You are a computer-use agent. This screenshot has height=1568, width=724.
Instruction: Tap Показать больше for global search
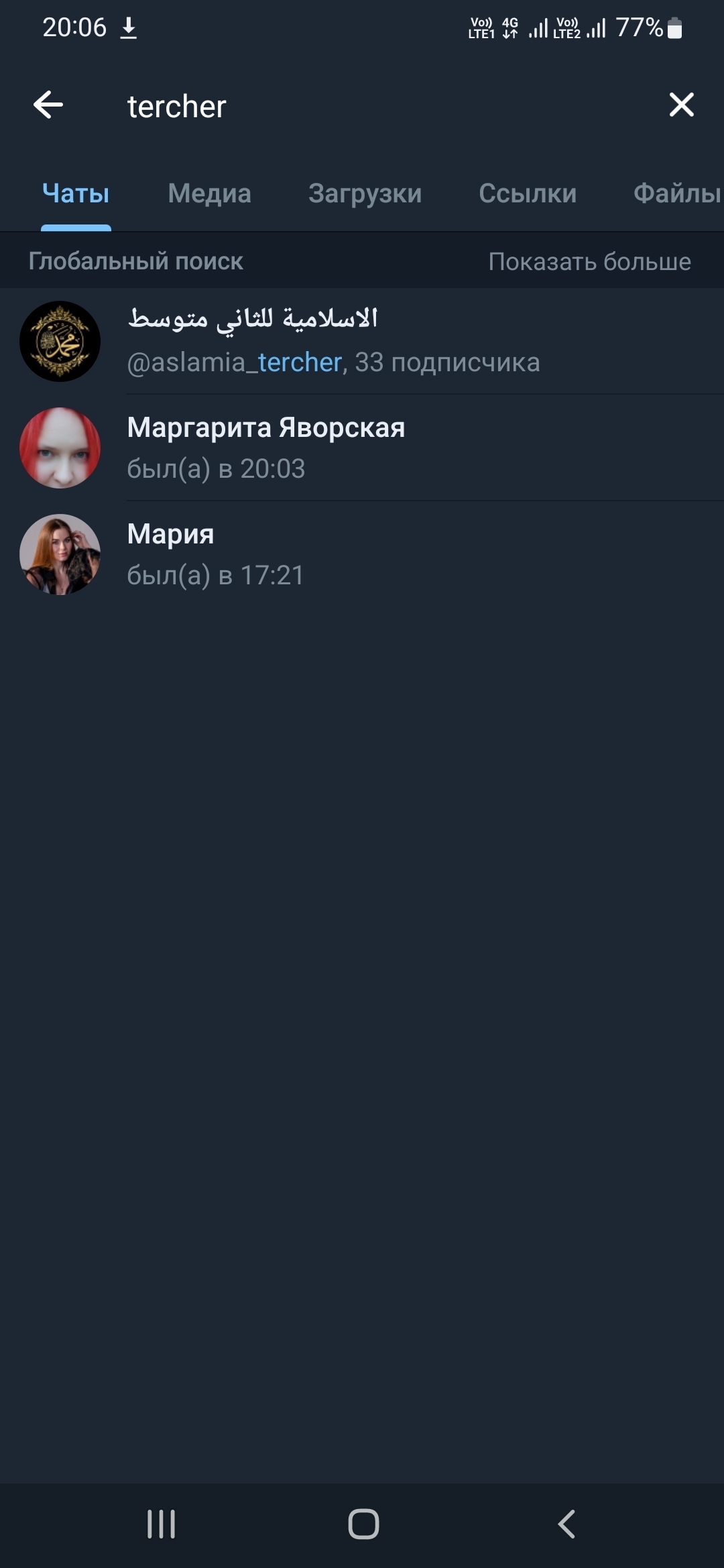point(589,261)
